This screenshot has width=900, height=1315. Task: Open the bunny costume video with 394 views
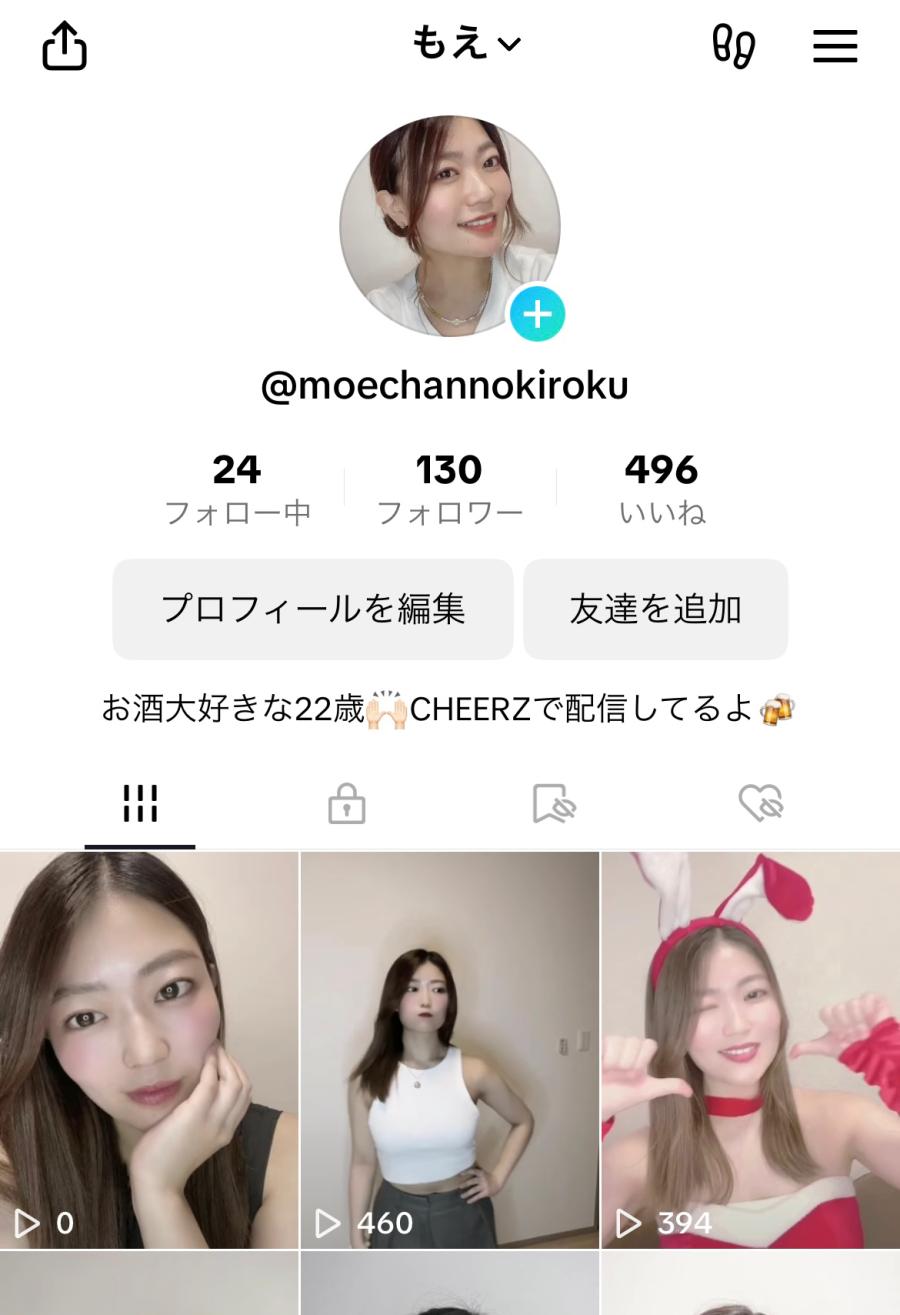[750, 1050]
